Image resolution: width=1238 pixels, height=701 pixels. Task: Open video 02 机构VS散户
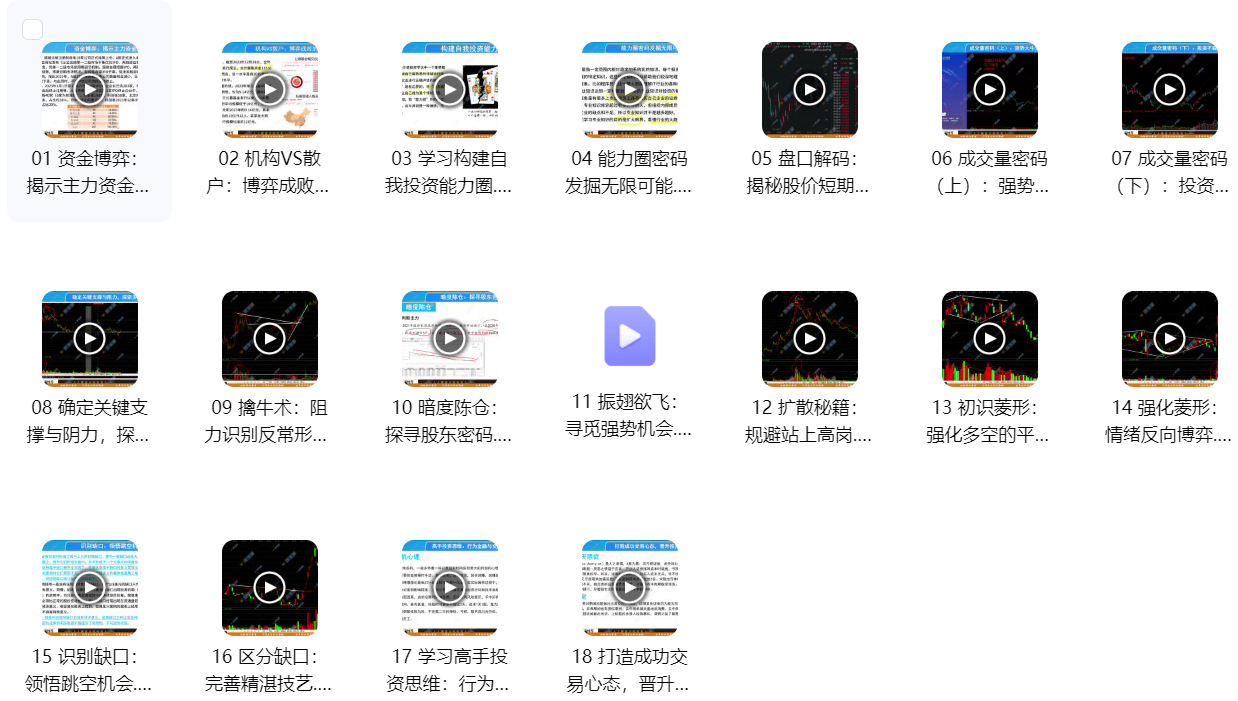point(269,90)
